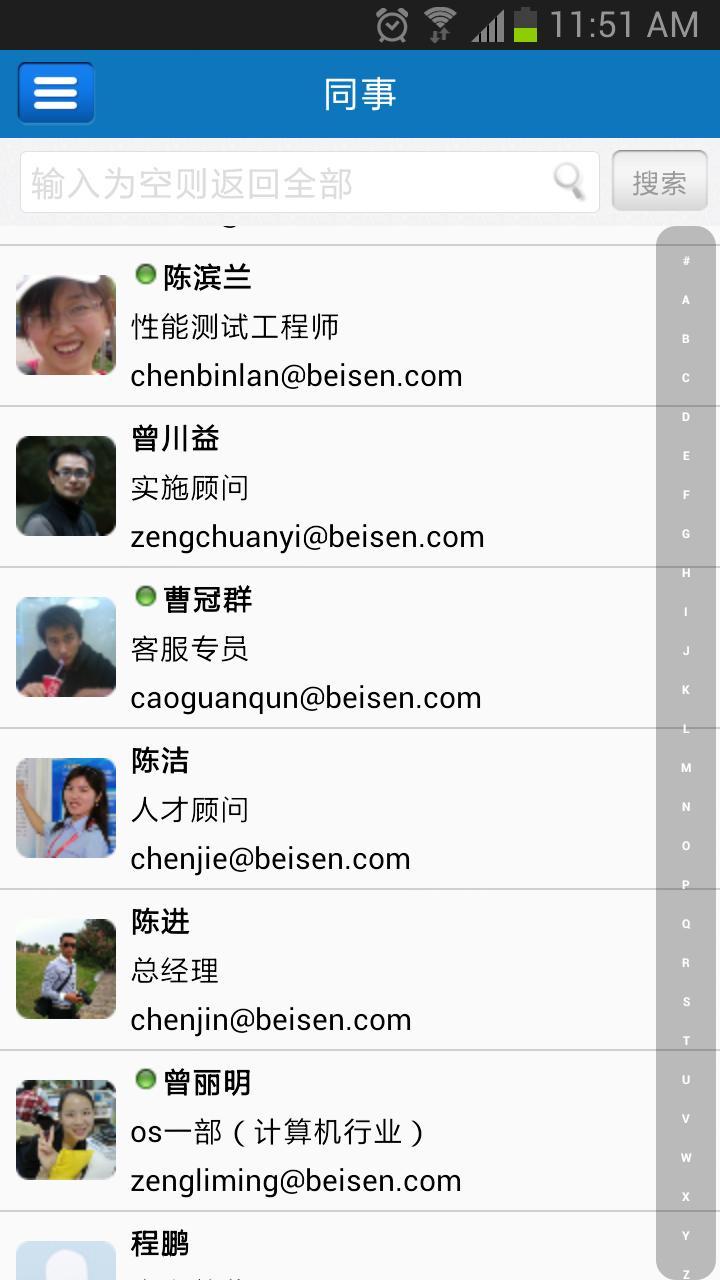The height and width of the screenshot is (1280, 720).
Task: Jump to letter M in index bar
Action: click(686, 768)
